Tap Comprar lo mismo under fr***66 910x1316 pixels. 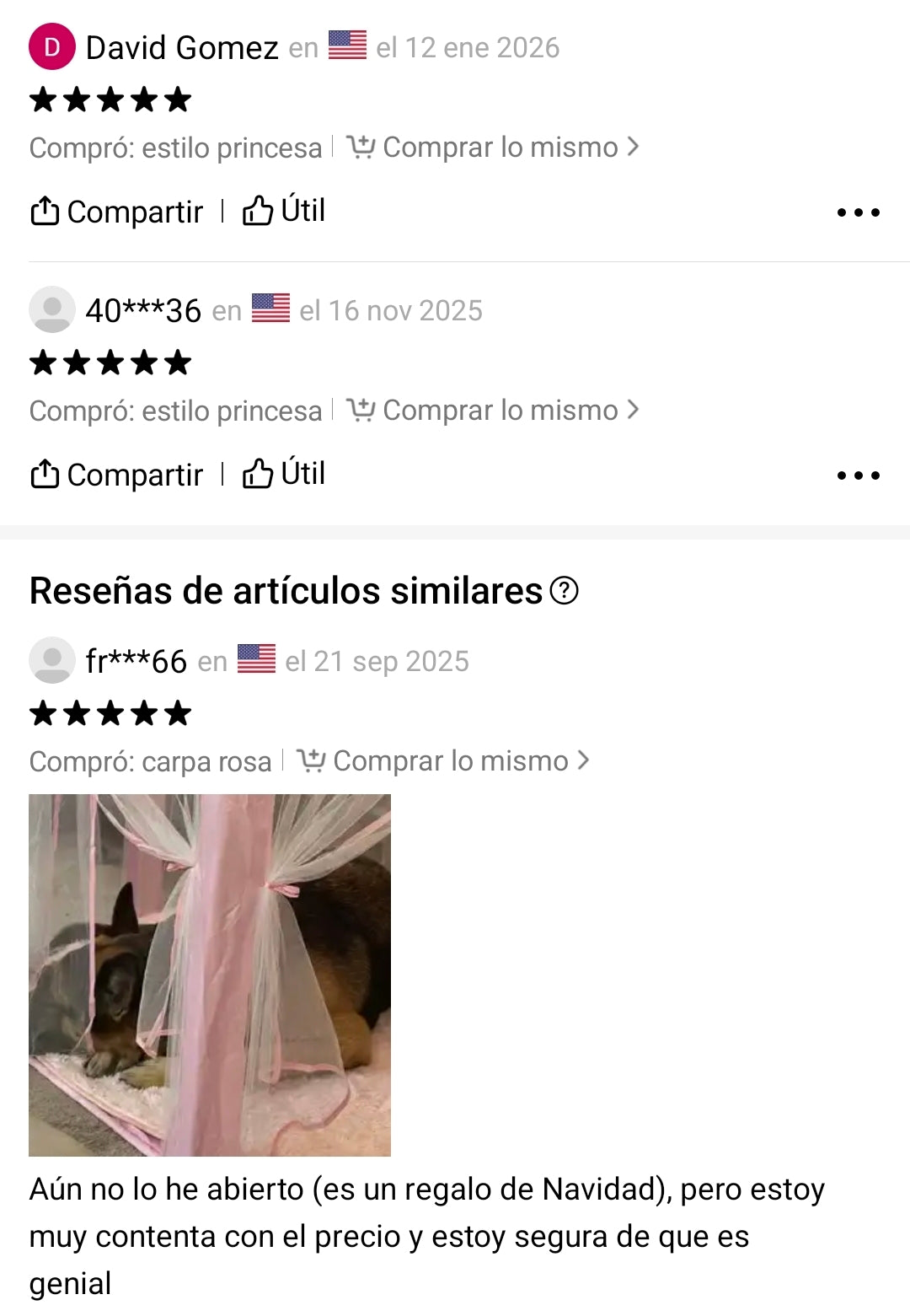(x=443, y=761)
